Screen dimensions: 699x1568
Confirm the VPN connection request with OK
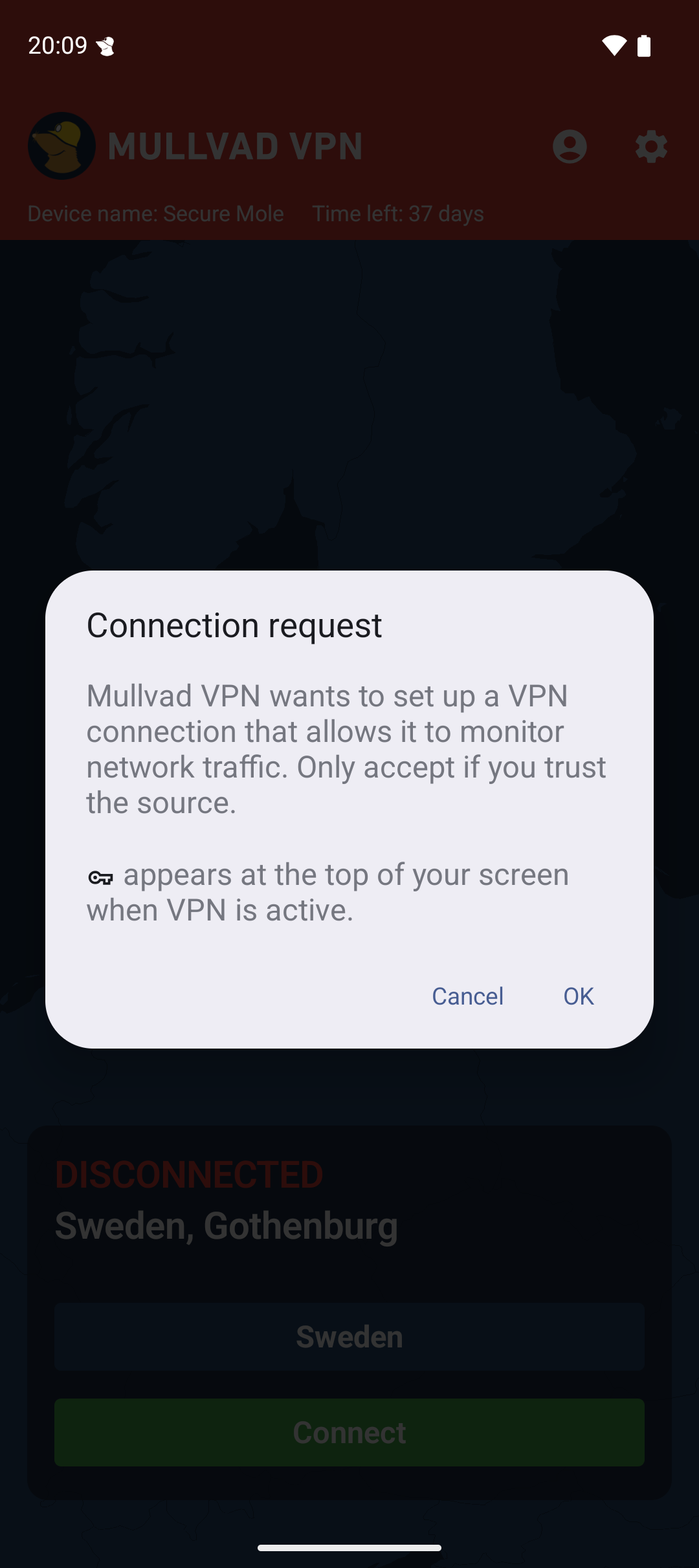click(578, 996)
